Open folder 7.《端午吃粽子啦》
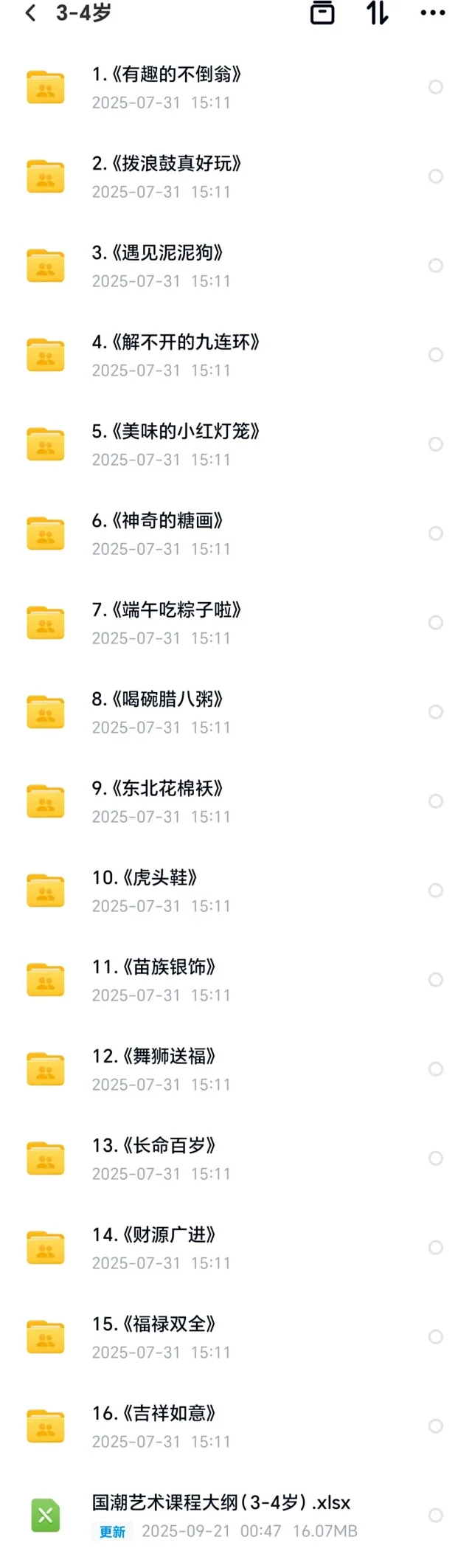The height and width of the screenshot is (1568, 472). coord(167,610)
